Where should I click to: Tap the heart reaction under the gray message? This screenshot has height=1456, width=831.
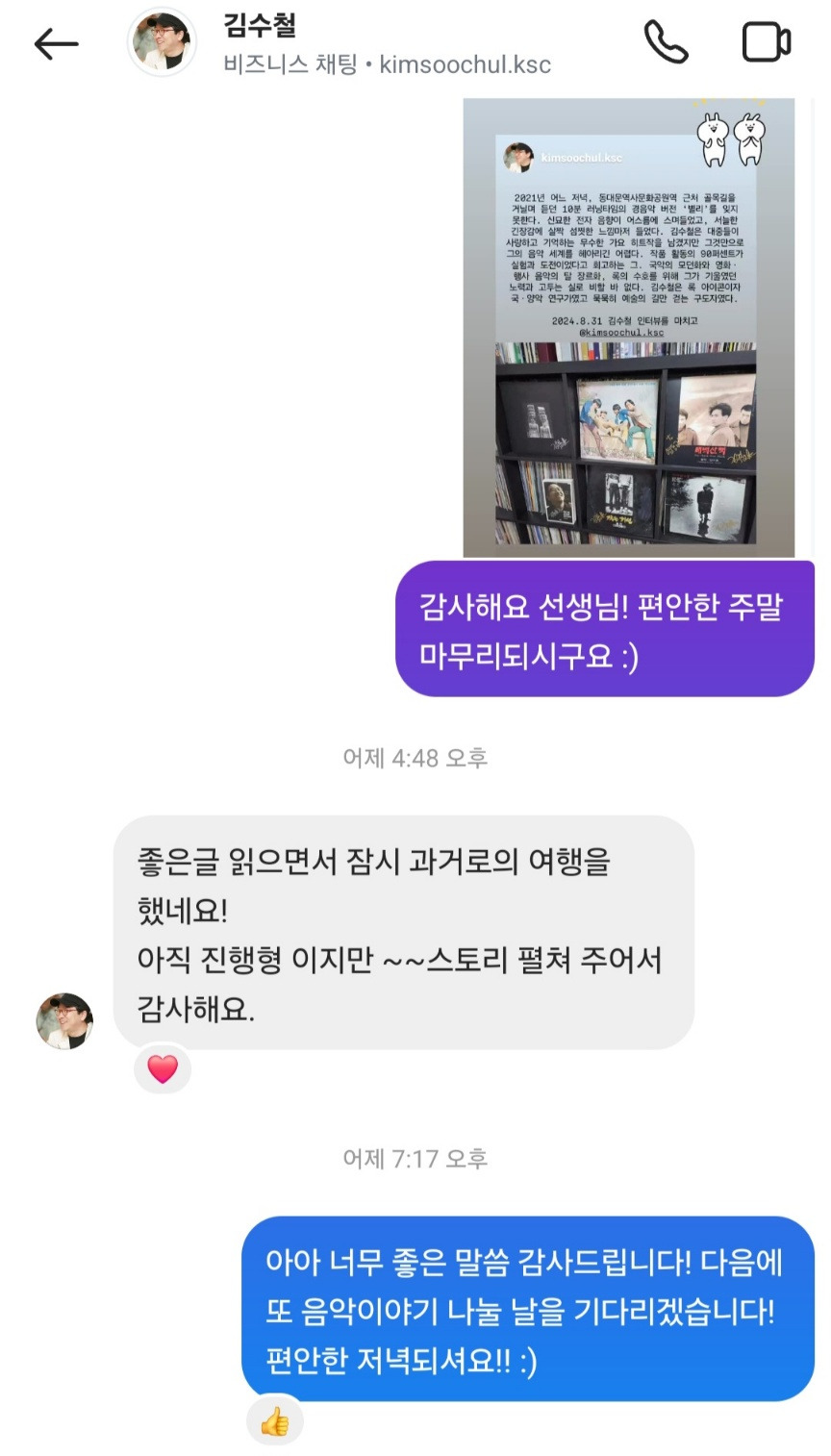pos(163,1068)
